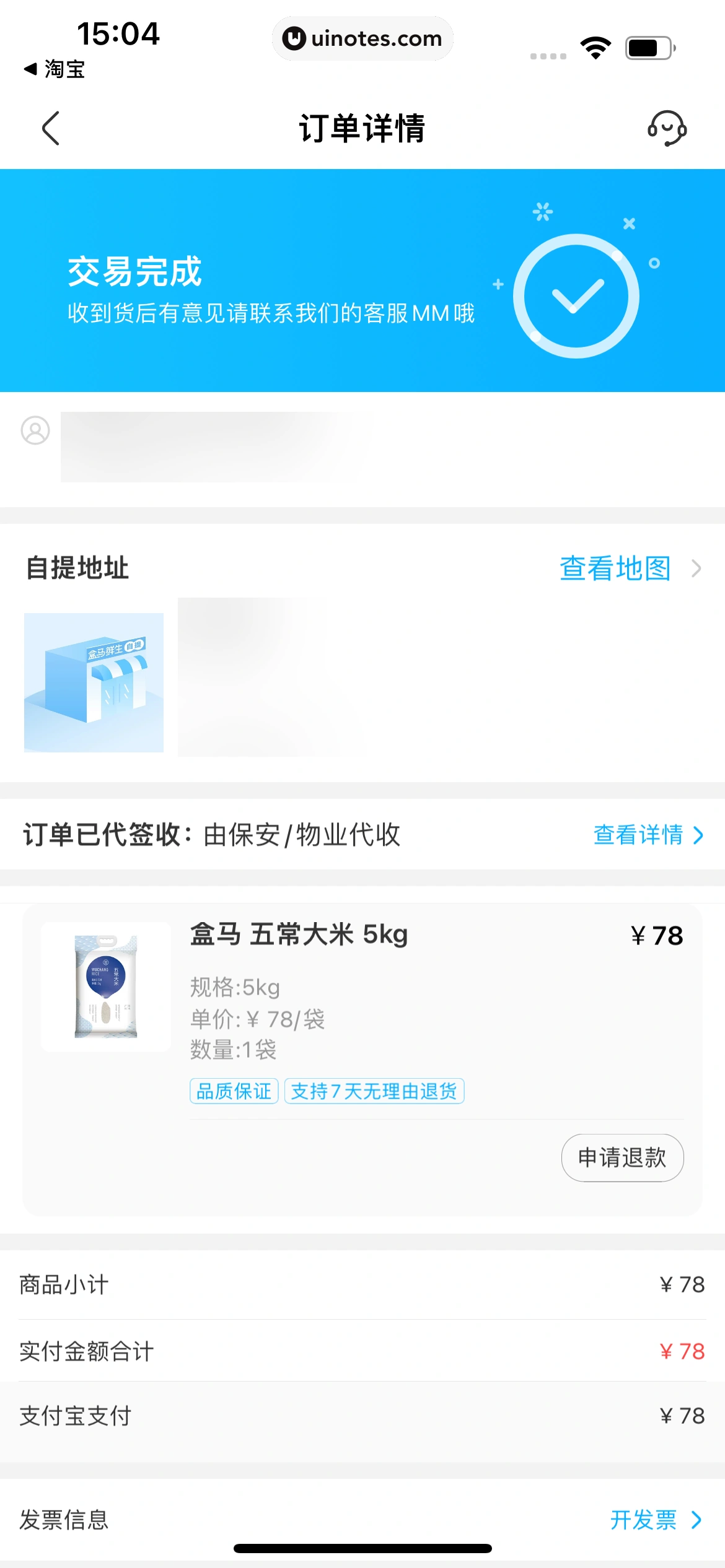Click product name 盒马 五常大米 5kg
This screenshot has height=1568, width=725.
point(299,936)
